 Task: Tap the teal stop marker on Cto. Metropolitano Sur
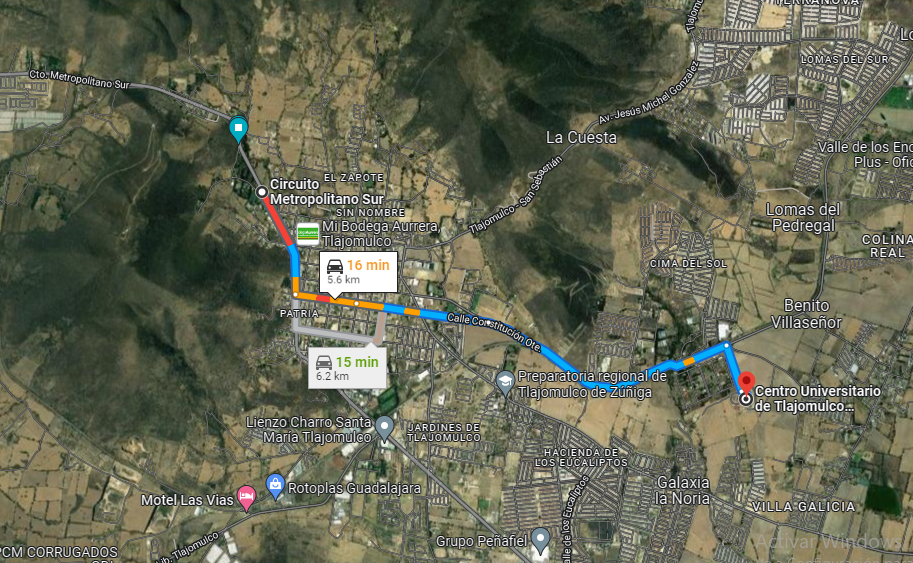pyautogui.click(x=238, y=129)
